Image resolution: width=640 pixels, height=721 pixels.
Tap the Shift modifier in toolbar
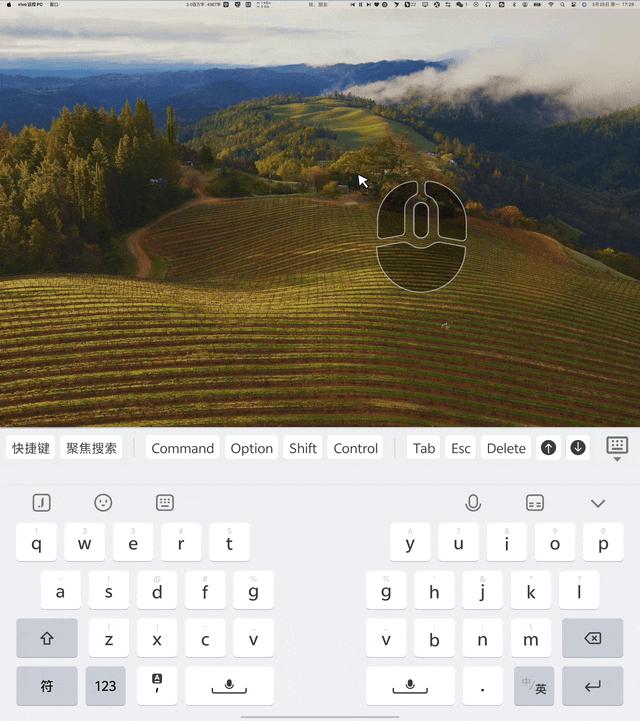tap(303, 448)
